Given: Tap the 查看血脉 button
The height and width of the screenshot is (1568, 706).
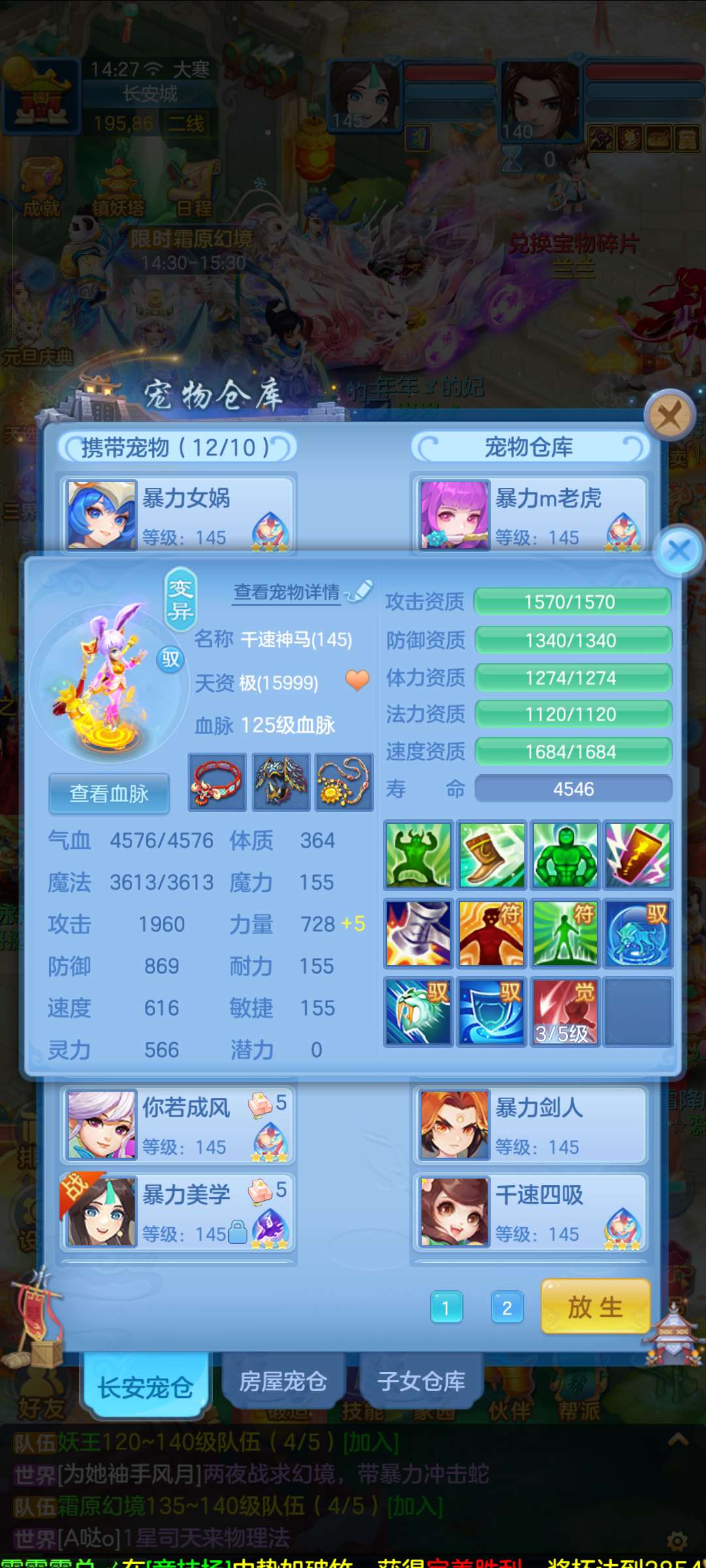Looking at the screenshot, I should point(109,794).
